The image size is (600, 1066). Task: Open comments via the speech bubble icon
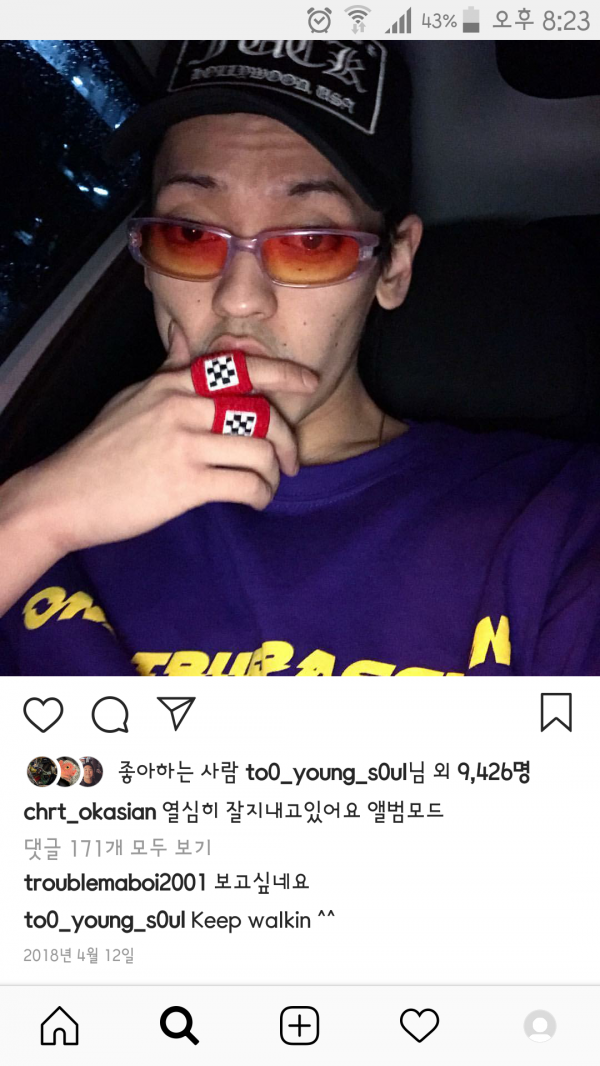[110, 714]
